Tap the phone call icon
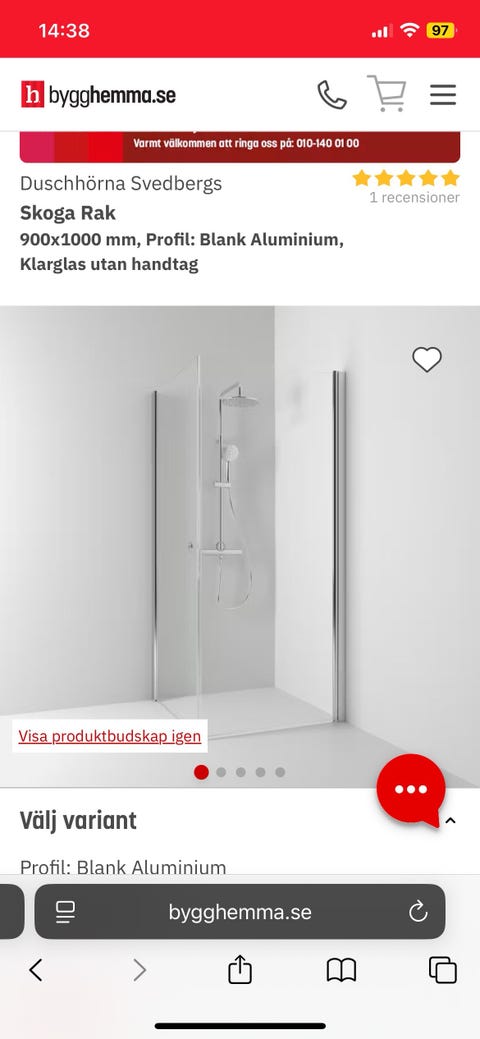Image resolution: width=480 pixels, height=1039 pixels. point(331,95)
